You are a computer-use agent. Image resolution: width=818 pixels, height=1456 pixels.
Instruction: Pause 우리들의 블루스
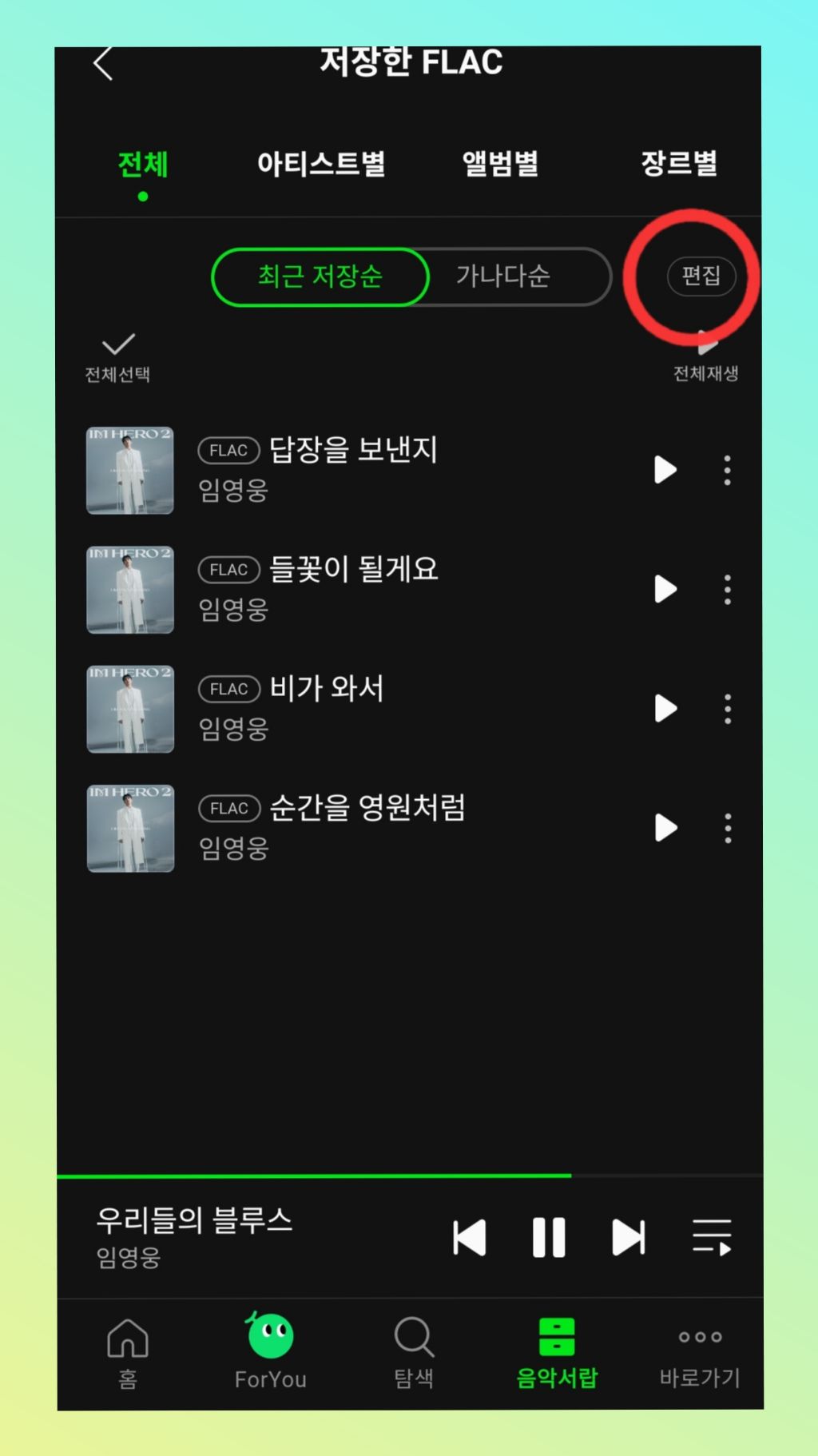tap(549, 1238)
